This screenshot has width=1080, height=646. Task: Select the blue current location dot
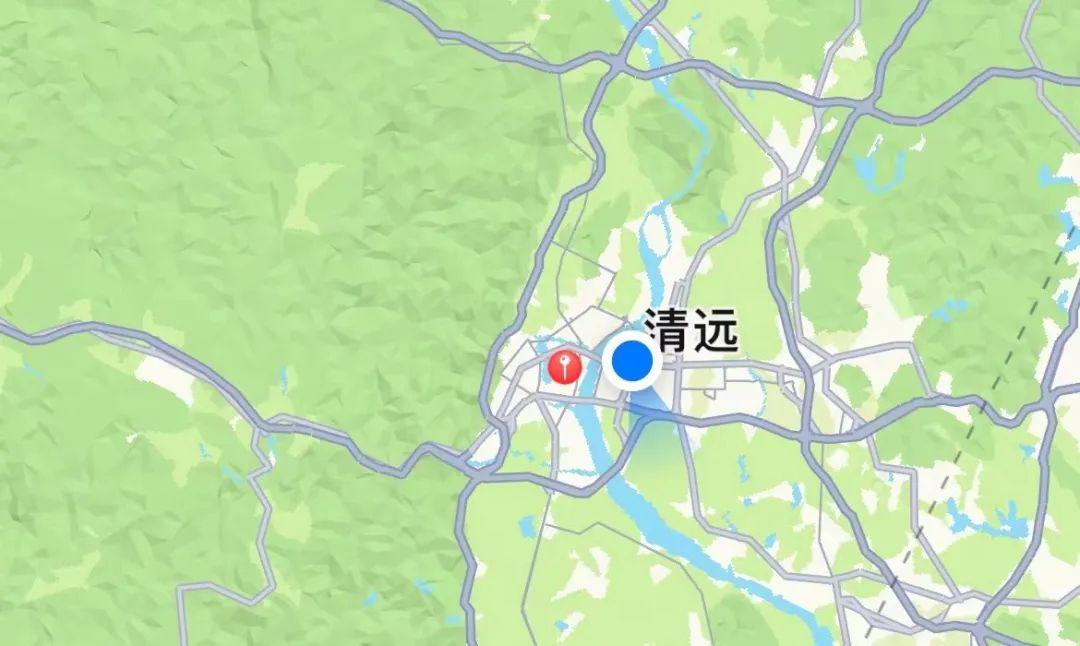[x=631, y=363]
